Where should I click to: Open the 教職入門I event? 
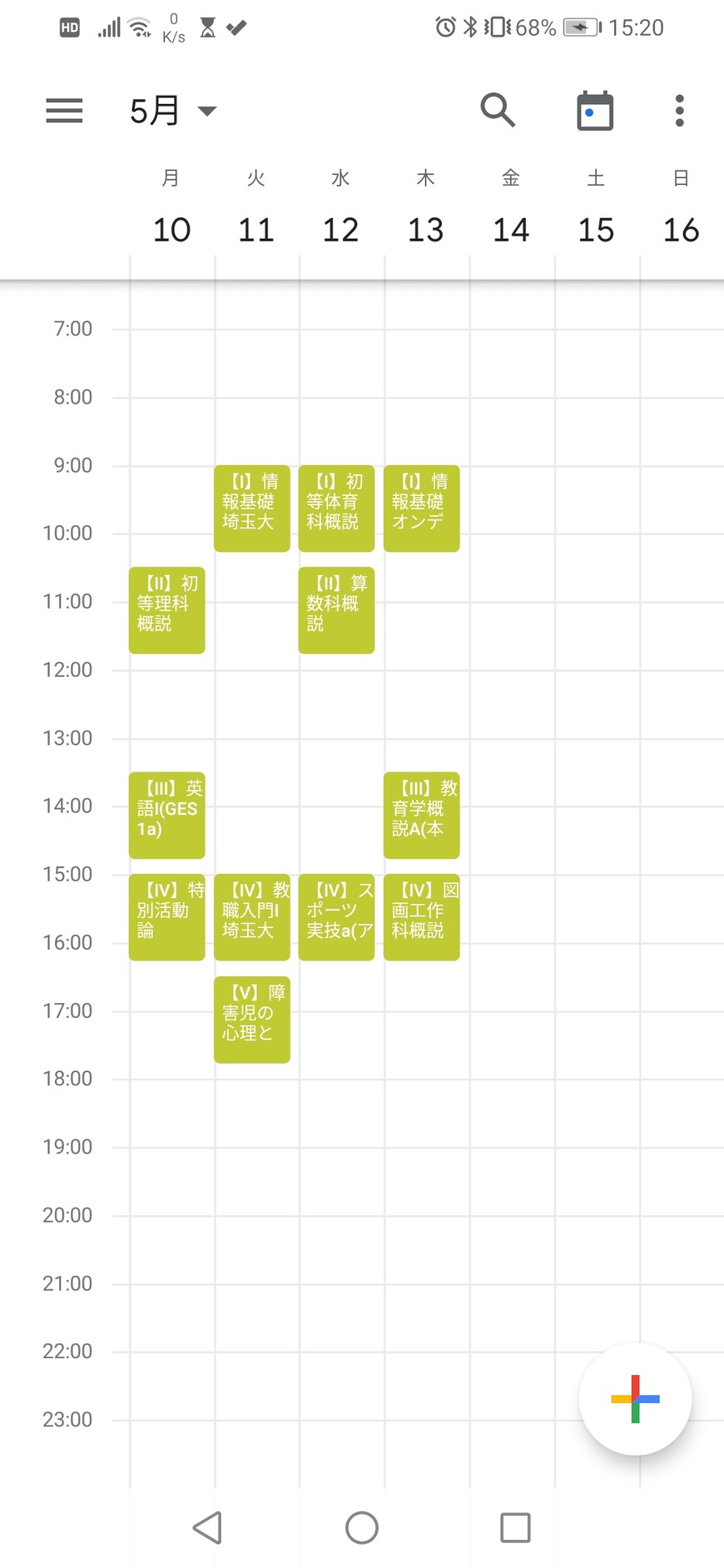pyautogui.click(x=251, y=917)
